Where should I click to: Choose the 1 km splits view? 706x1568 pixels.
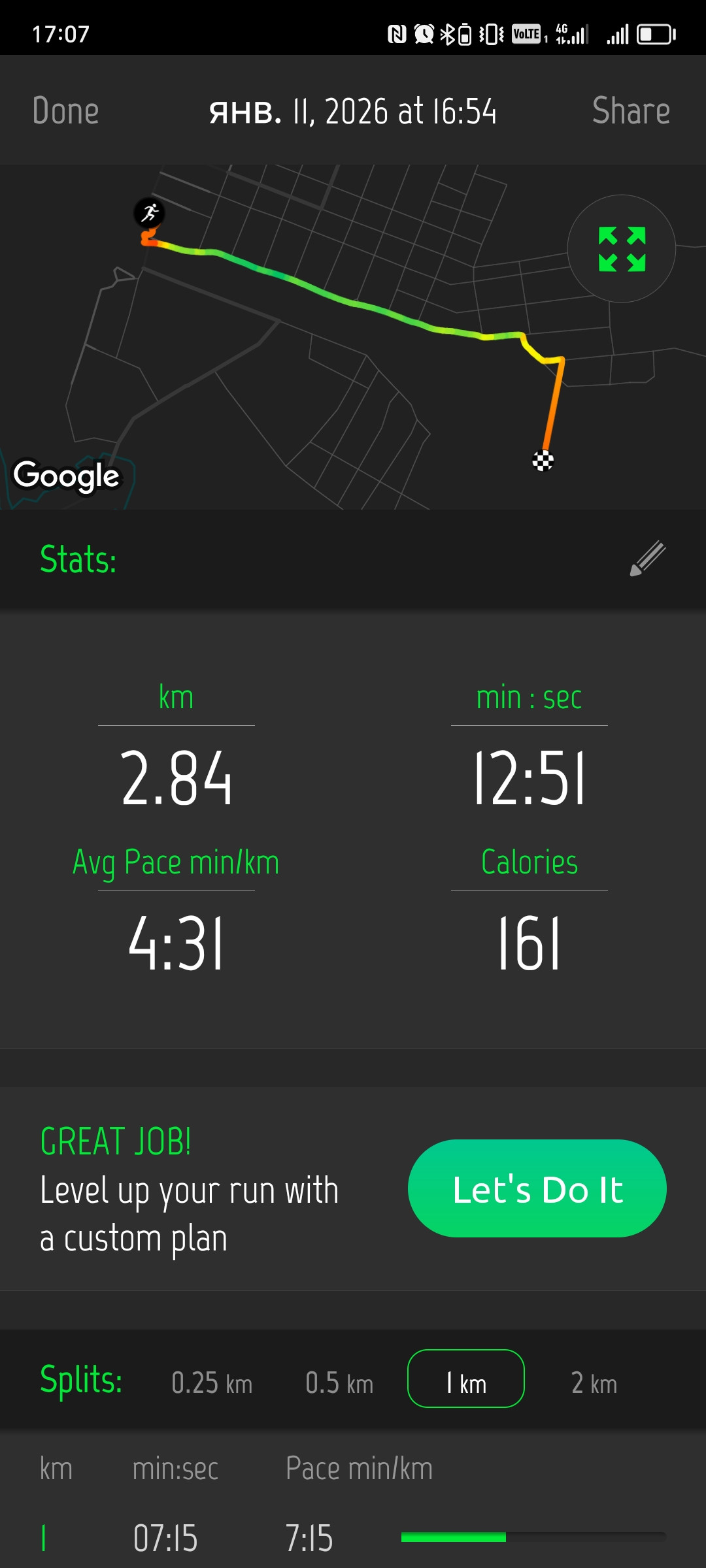(x=466, y=1379)
